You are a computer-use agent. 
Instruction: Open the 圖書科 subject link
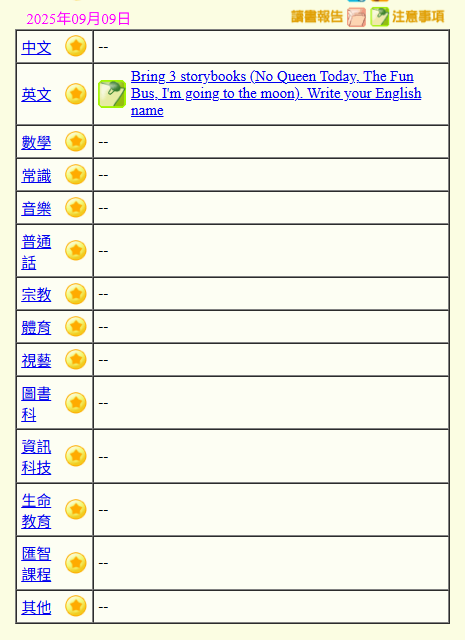(x=36, y=404)
